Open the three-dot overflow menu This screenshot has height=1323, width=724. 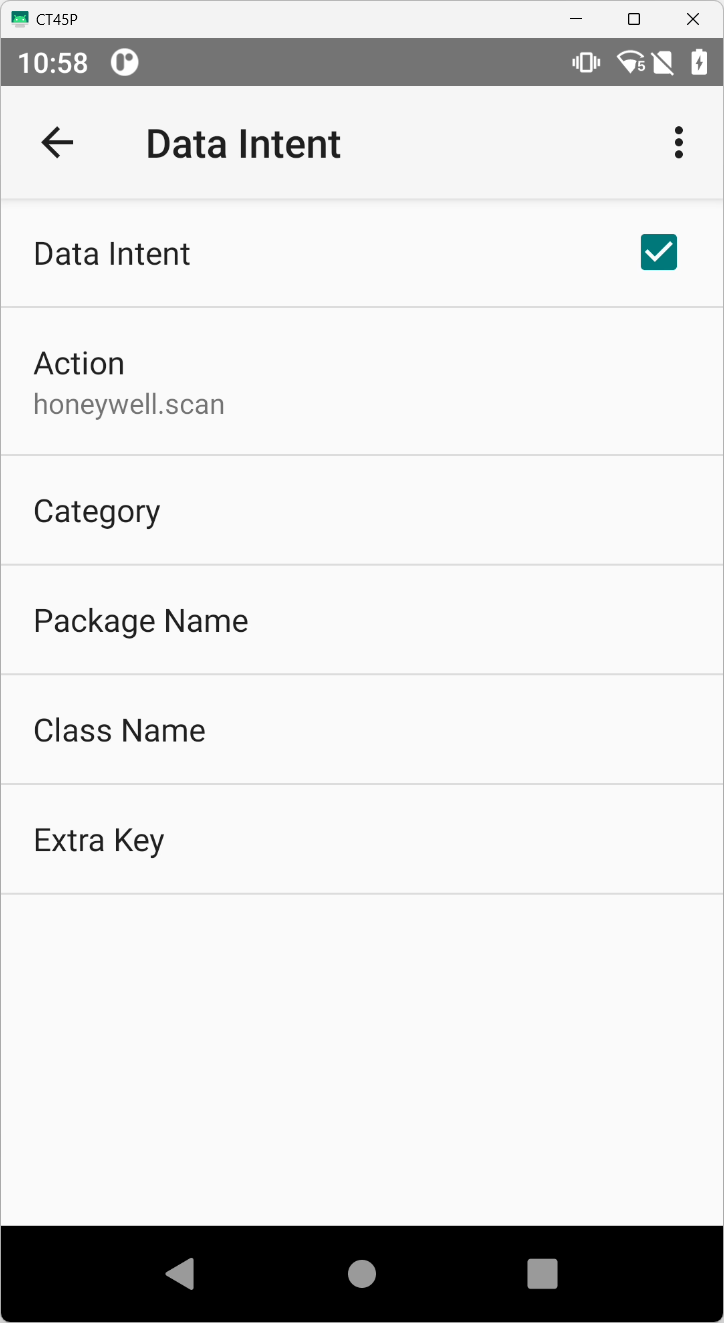pos(678,142)
